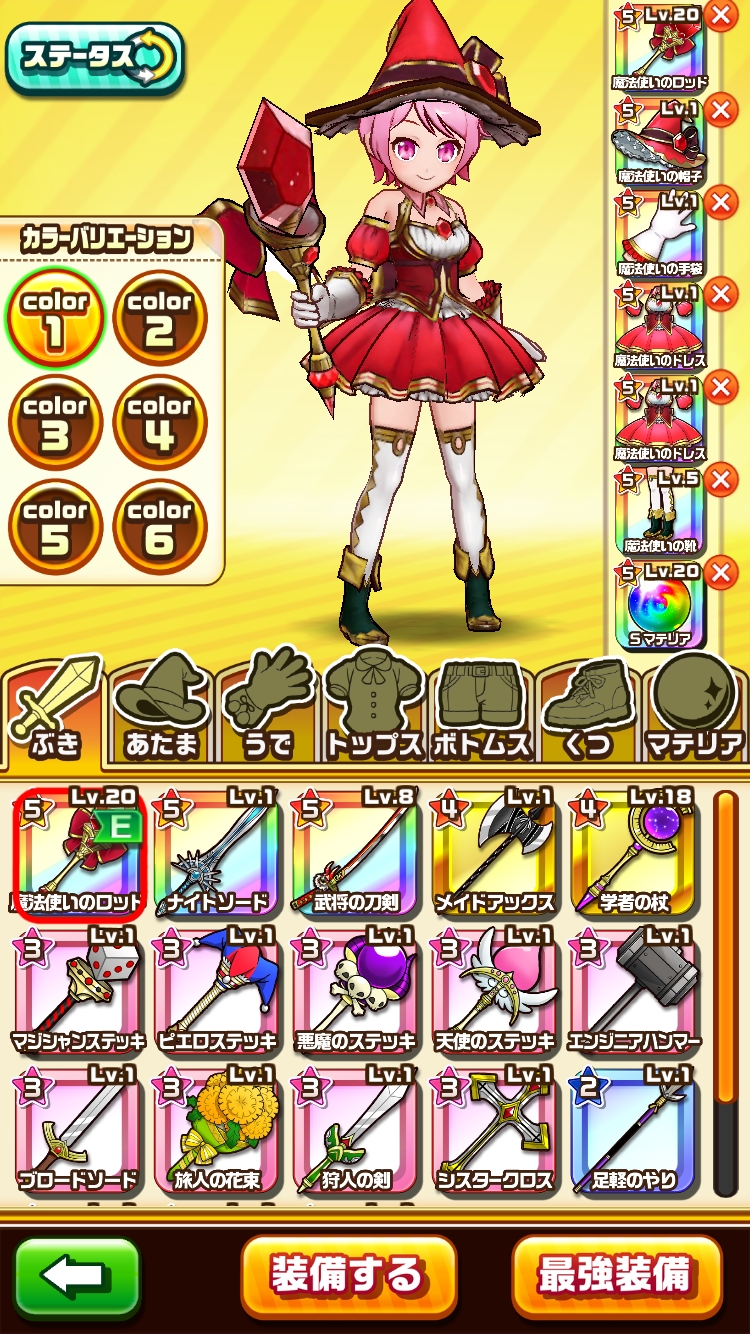Select color 2 variation
Viewport: 750px width, 1334px height.
point(160,319)
